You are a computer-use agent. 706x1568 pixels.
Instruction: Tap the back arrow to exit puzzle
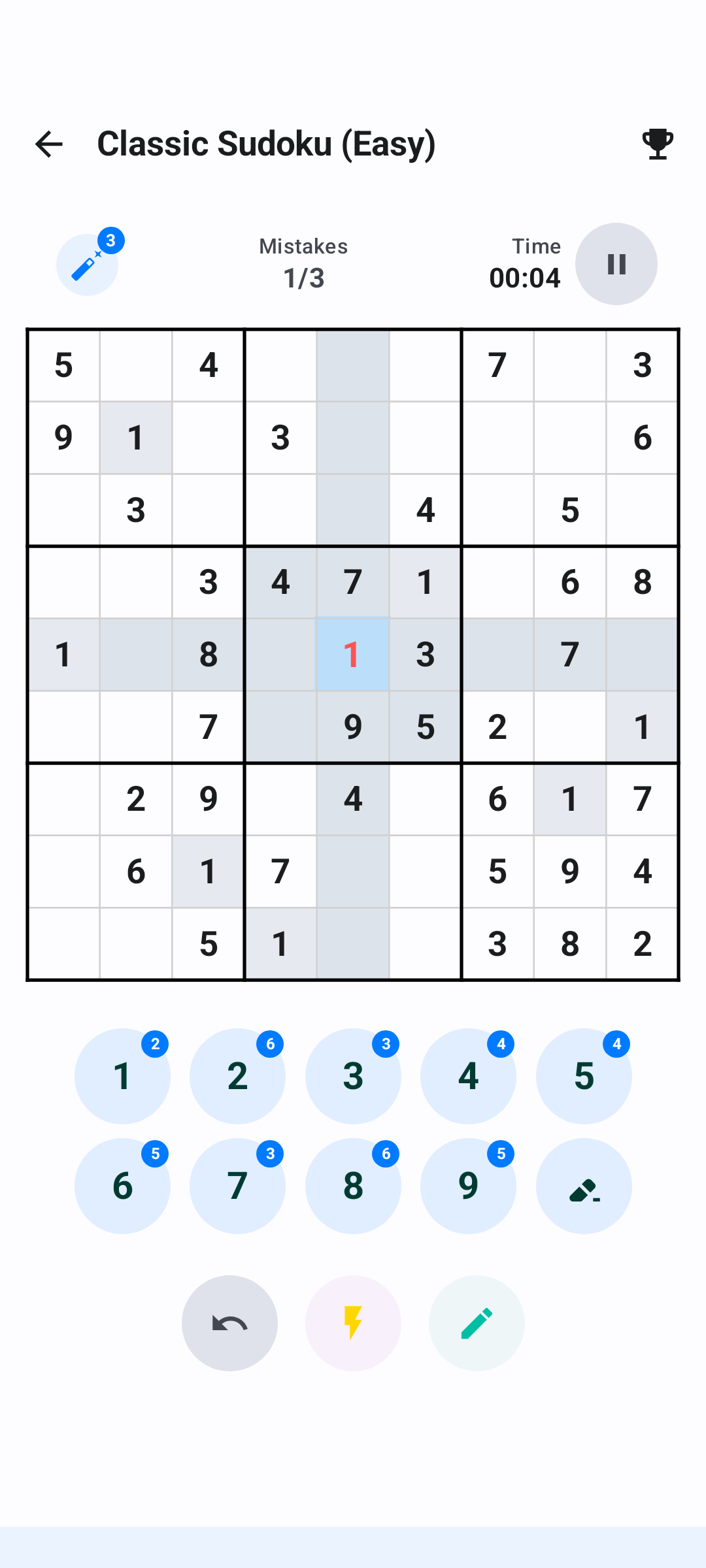50,143
